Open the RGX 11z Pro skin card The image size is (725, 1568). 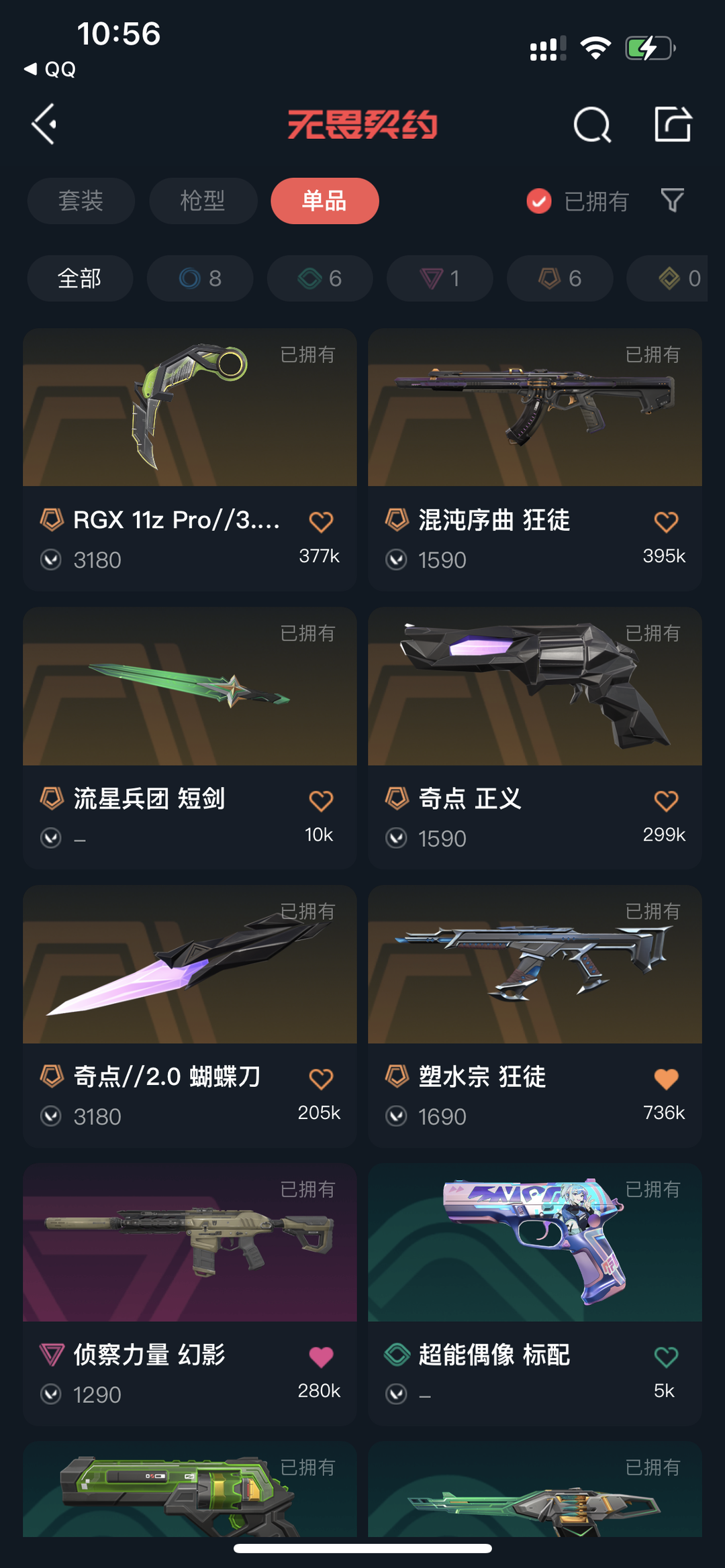(190, 459)
